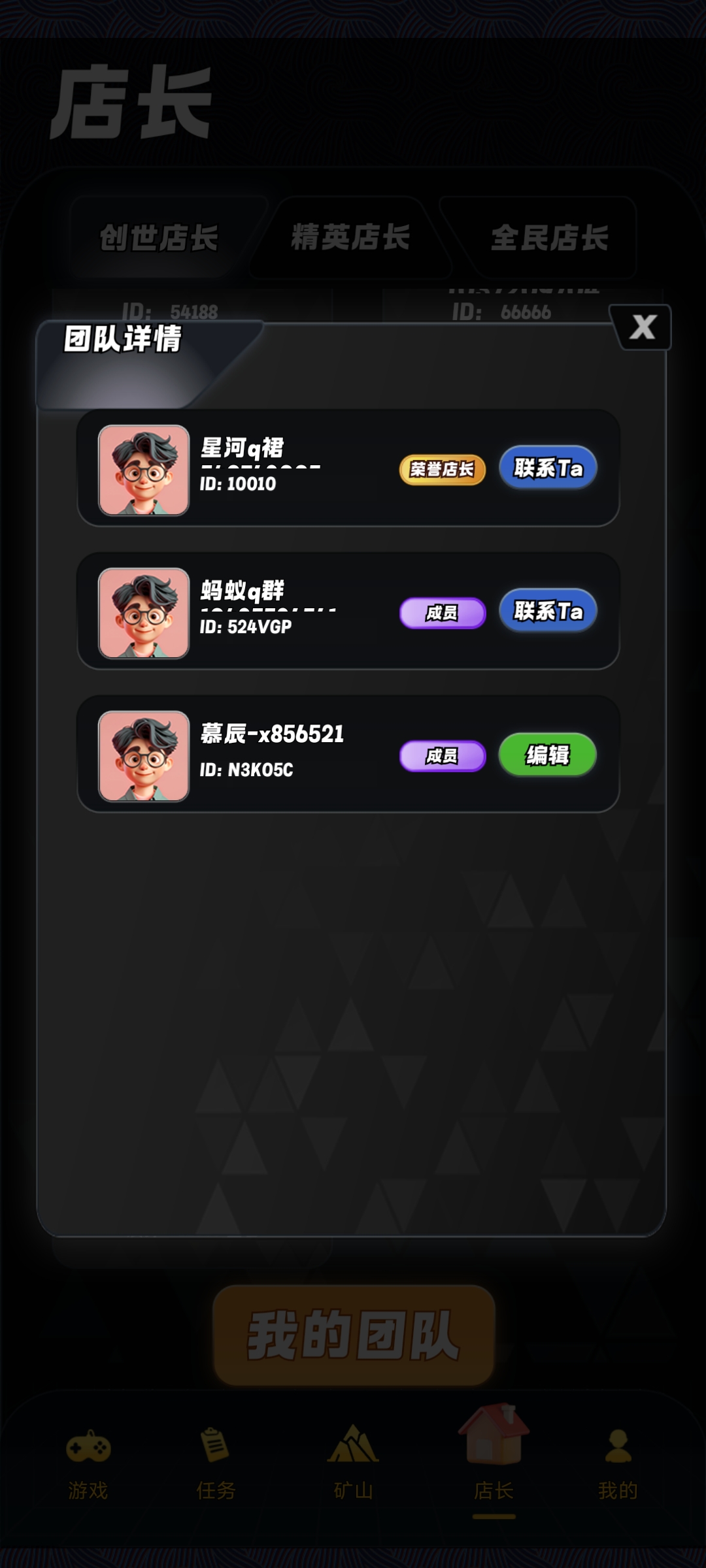Tap 联系Ta for 星河q裙

[548, 468]
